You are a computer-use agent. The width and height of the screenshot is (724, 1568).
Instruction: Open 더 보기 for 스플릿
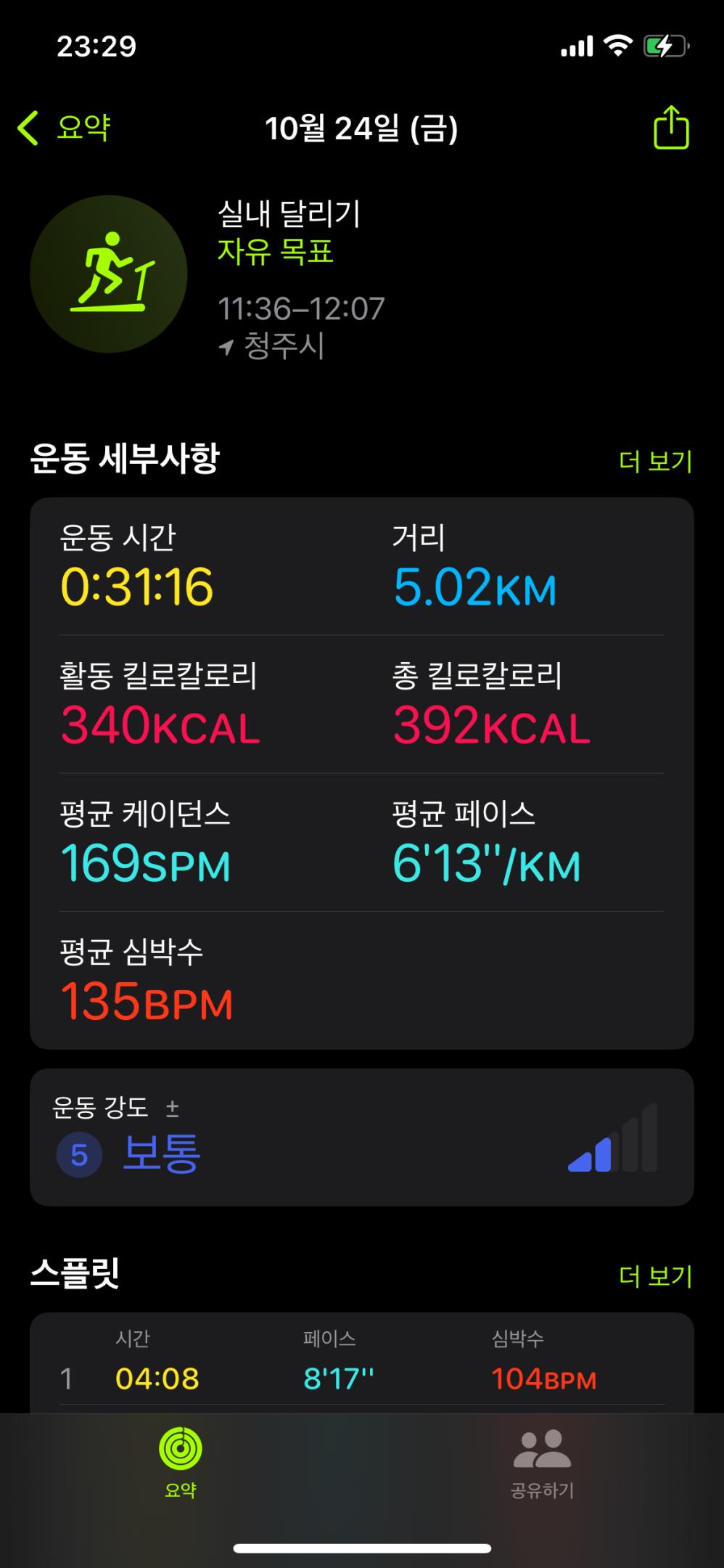click(655, 1276)
